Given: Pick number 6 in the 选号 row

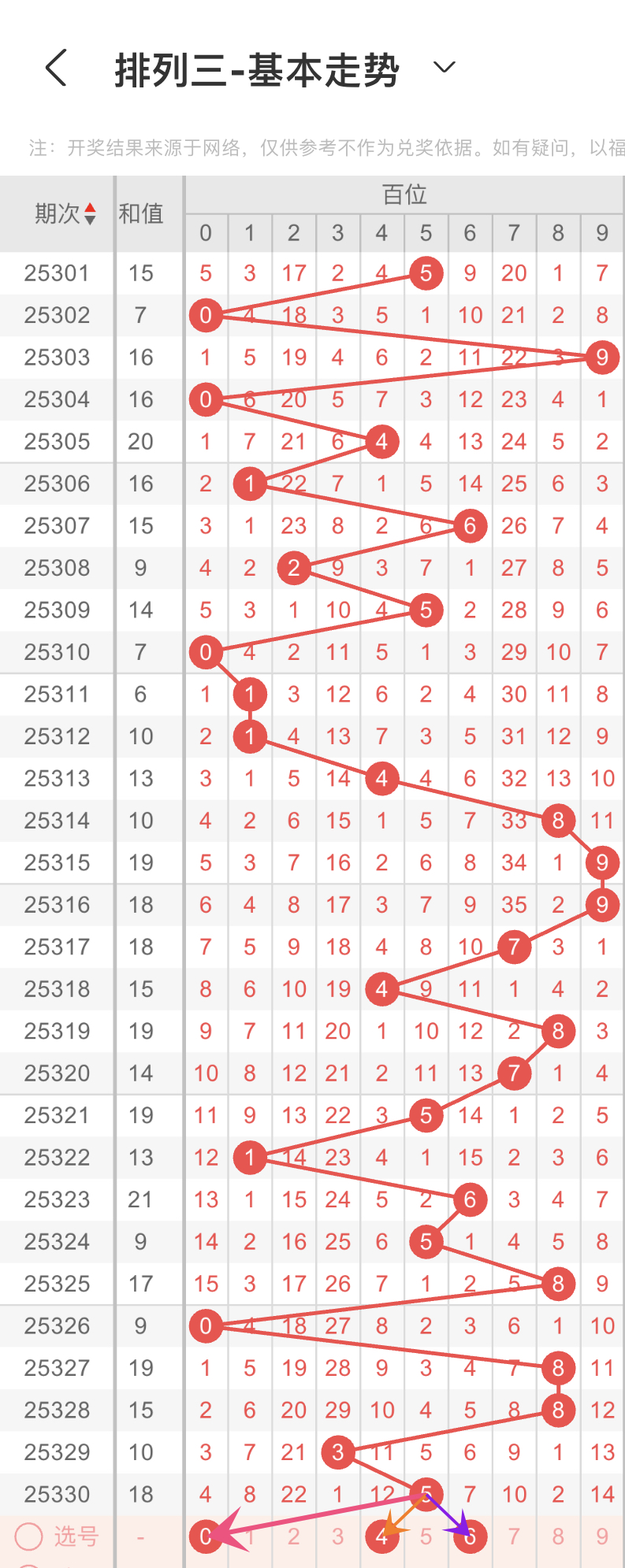Looking at the screenshot, I should click(471, 1536).
